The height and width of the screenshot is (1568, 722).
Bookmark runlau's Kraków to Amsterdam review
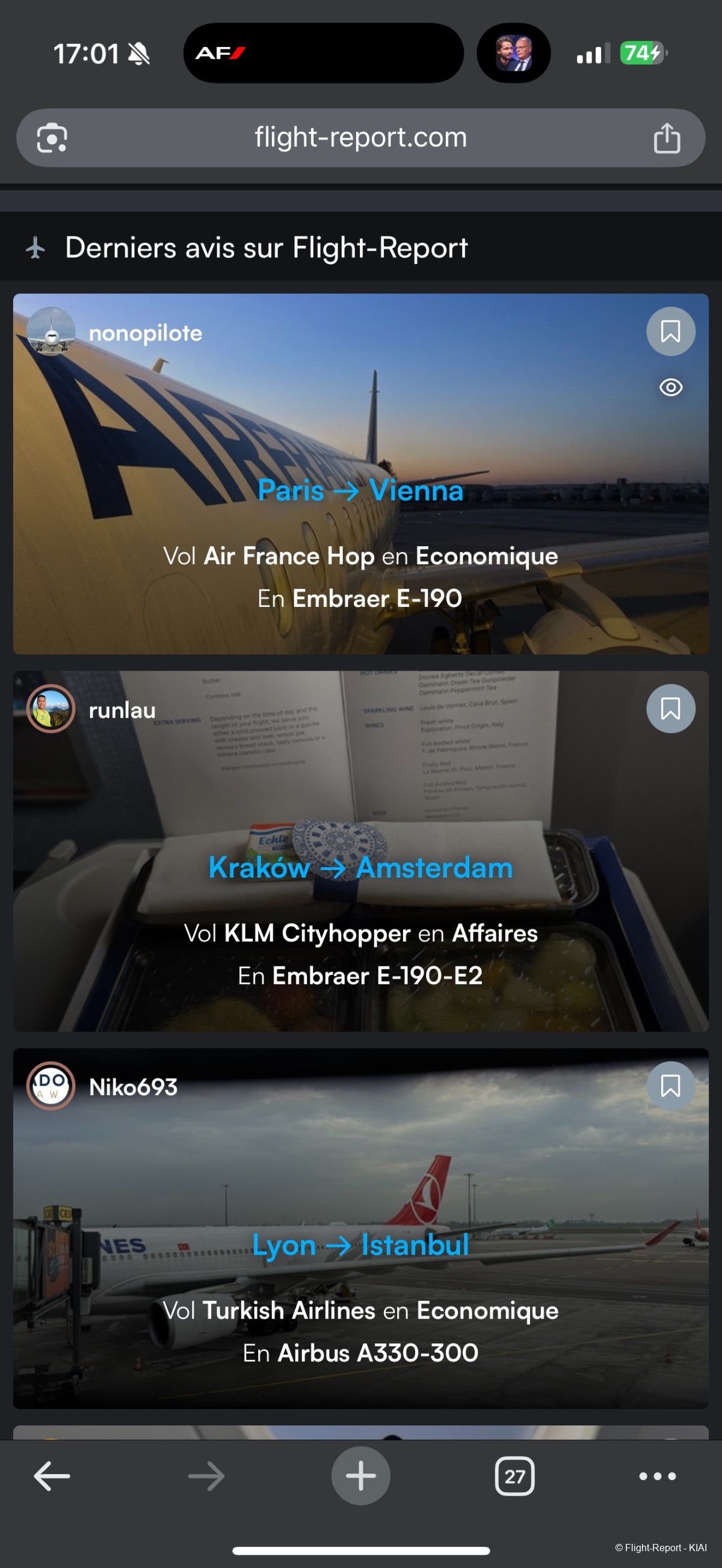tap(670, 709)
